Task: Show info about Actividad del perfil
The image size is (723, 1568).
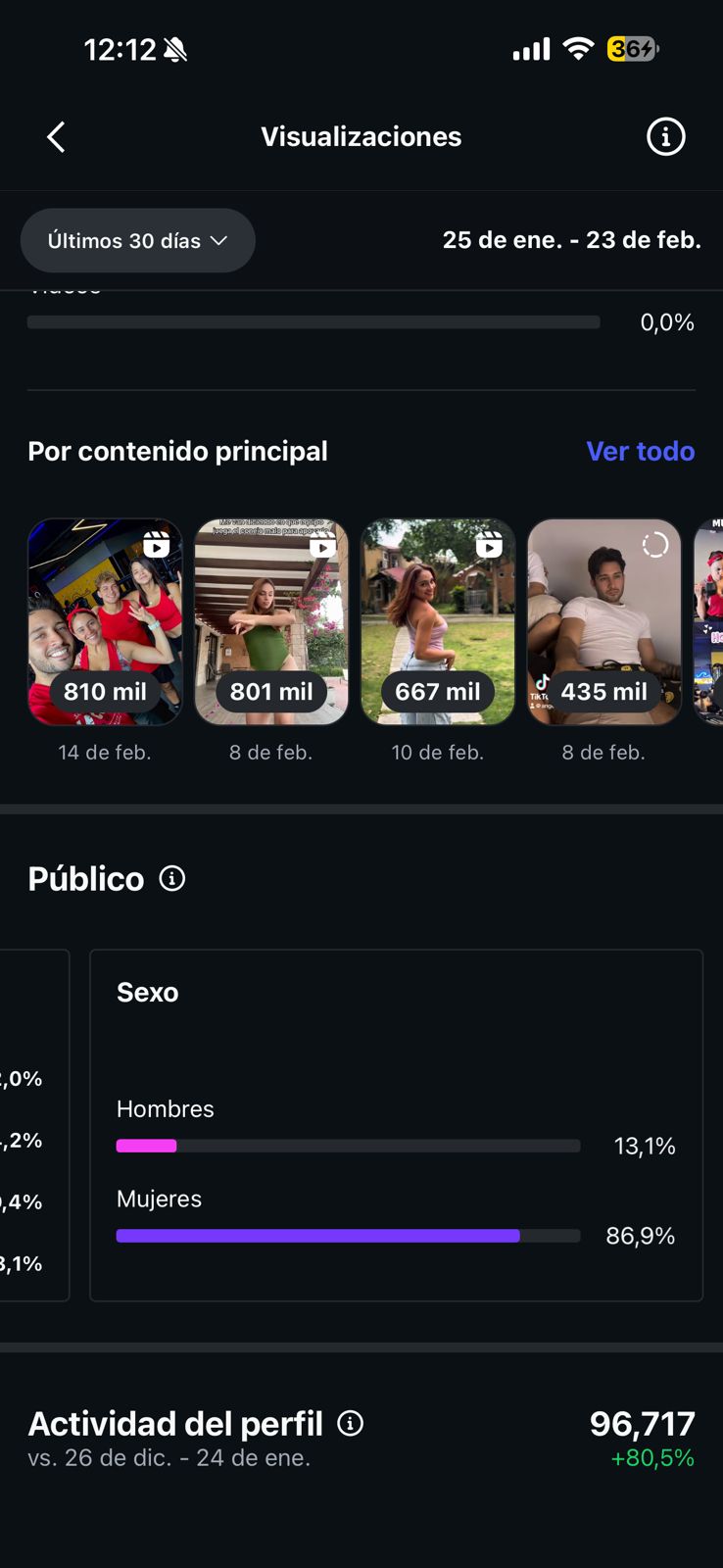Action: click(350, 1423)
